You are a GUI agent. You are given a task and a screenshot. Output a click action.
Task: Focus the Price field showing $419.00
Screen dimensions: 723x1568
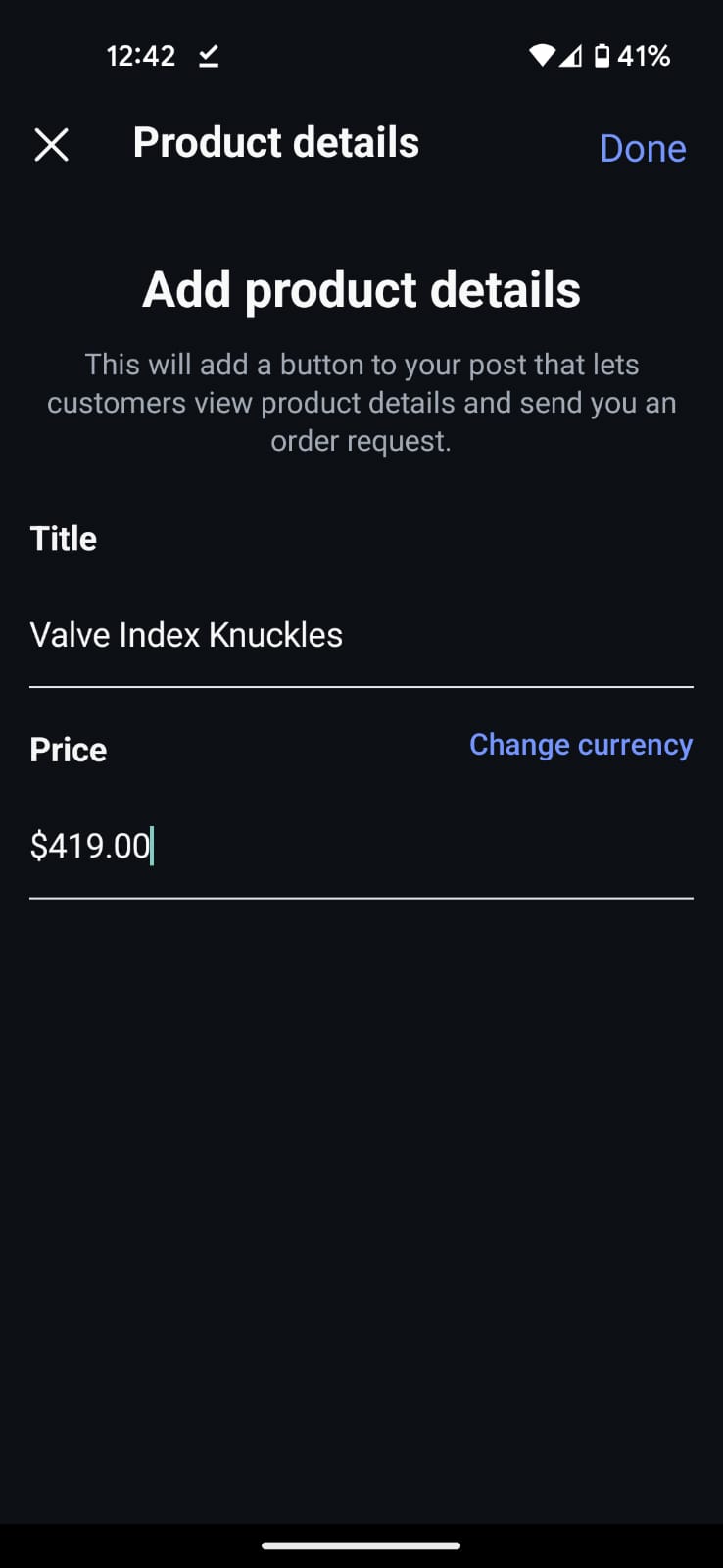(x=361, y=846)
